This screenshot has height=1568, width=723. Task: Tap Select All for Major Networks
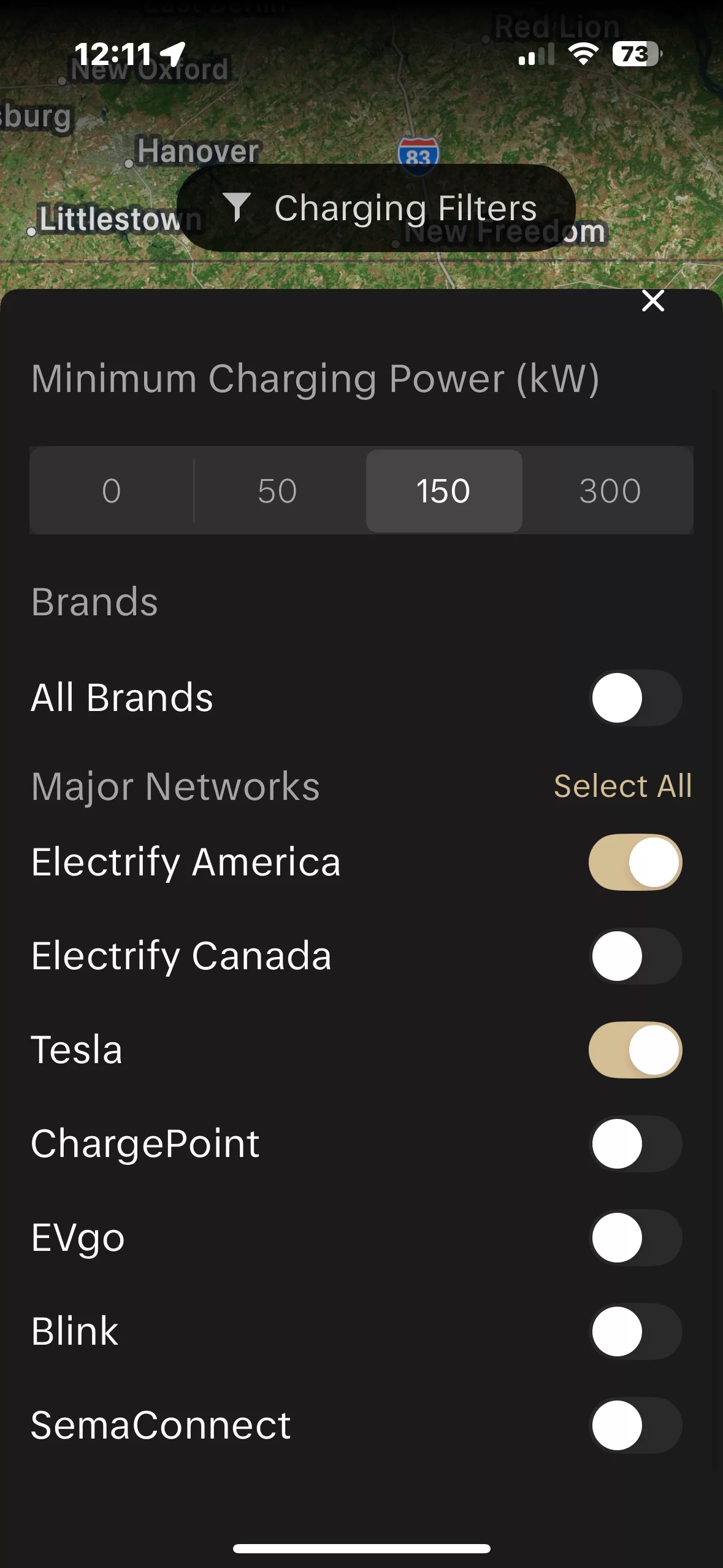coord(623,786)
